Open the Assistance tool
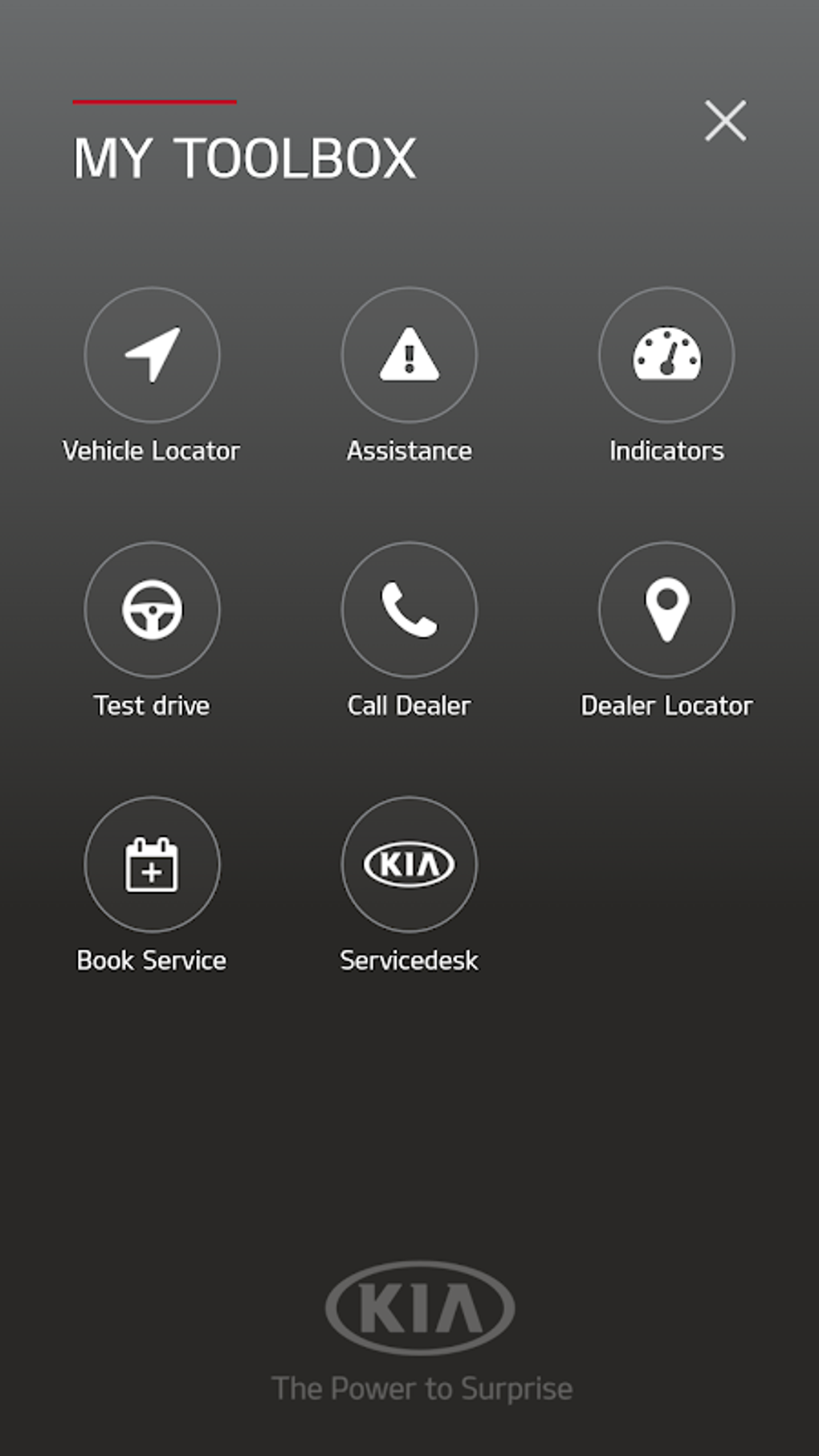 (409, 355)
